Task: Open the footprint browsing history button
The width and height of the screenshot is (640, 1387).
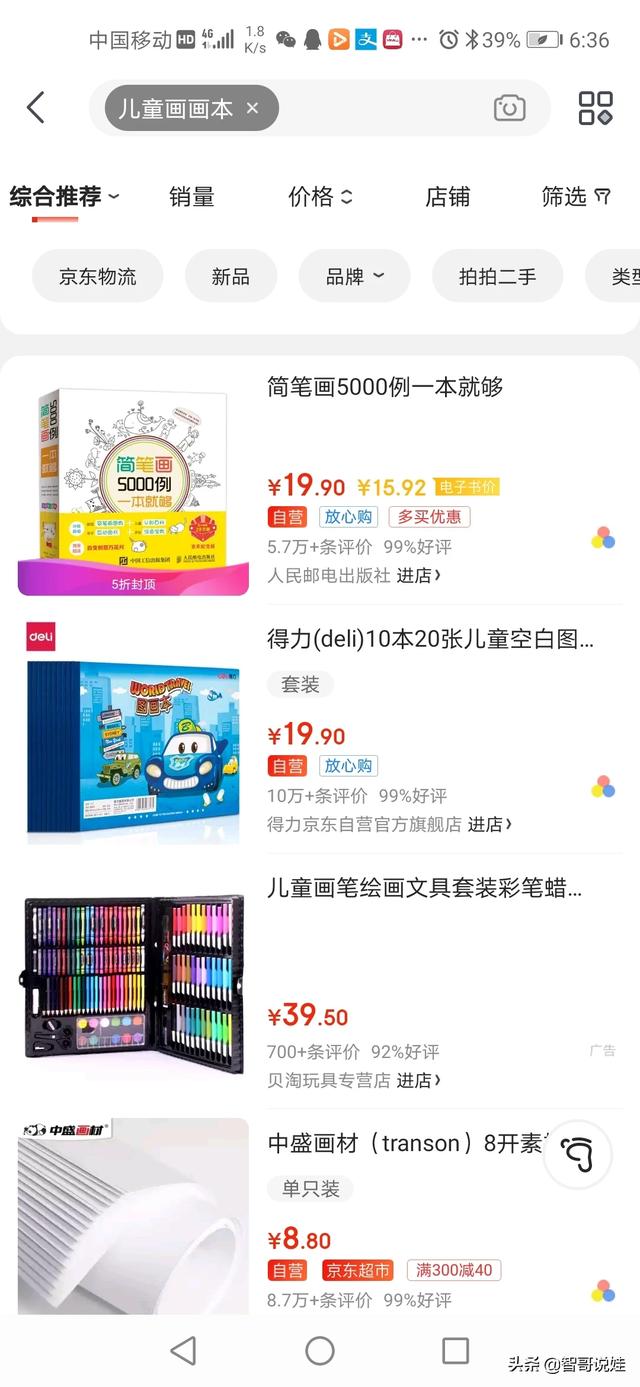Action: (x=577, y=1154)
